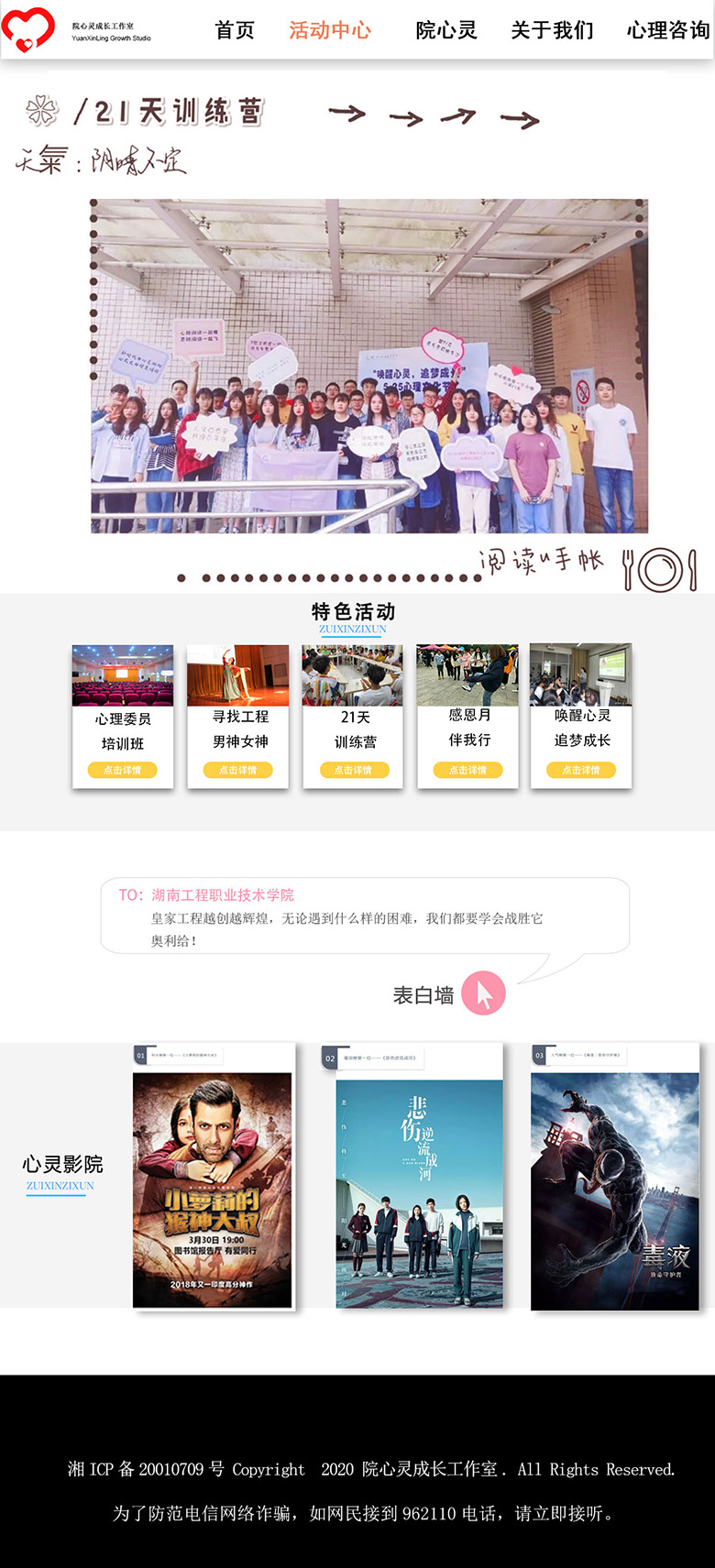Tap 点击详情 under 感恩月伴我行
The height and width of the screenshot is (1568, 715).
tap(467, 770)
